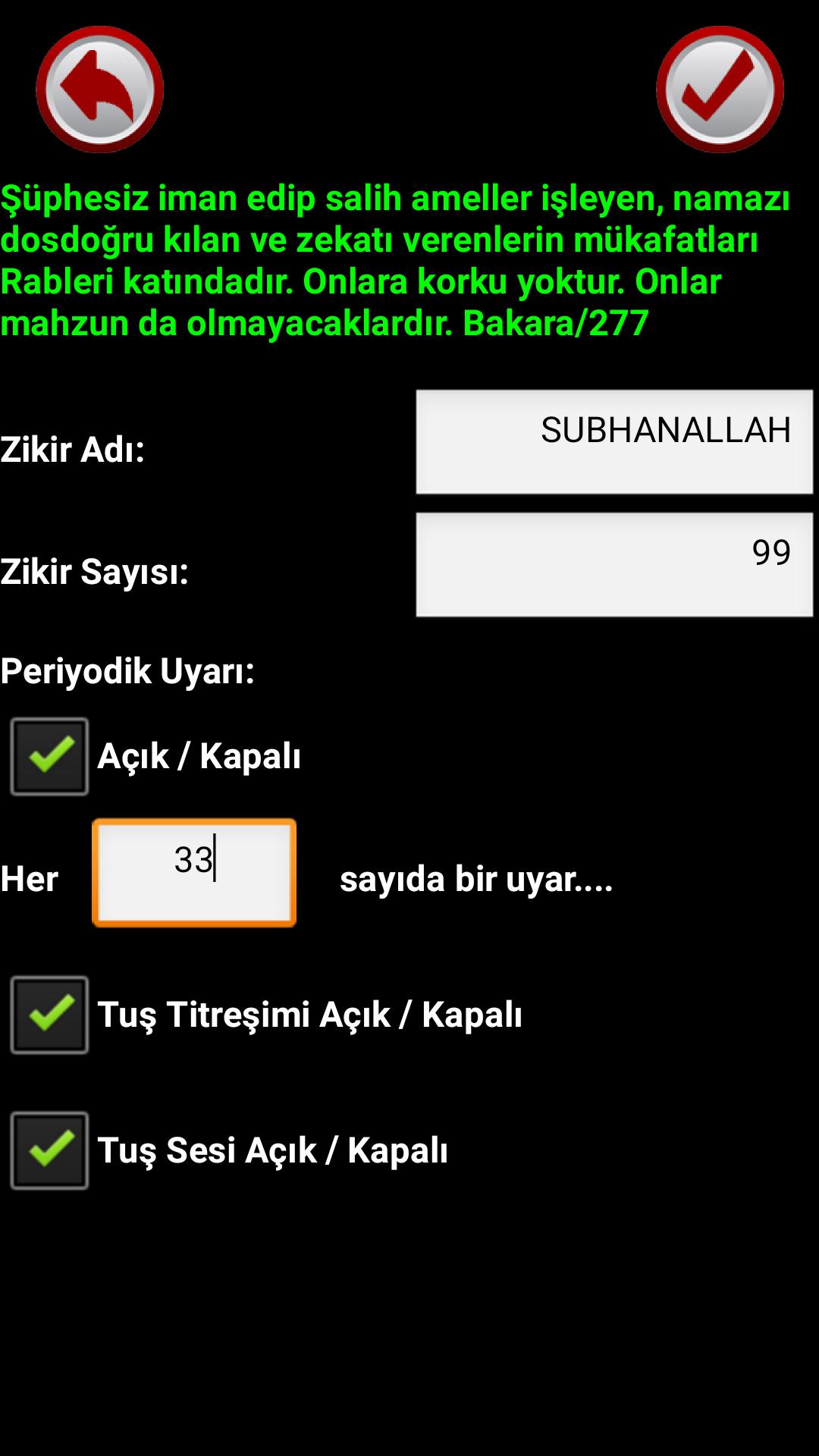The height and width of the screenshot is (1456, 819).
Task: Tap the red back arrow button
Action: coord(99,89)
